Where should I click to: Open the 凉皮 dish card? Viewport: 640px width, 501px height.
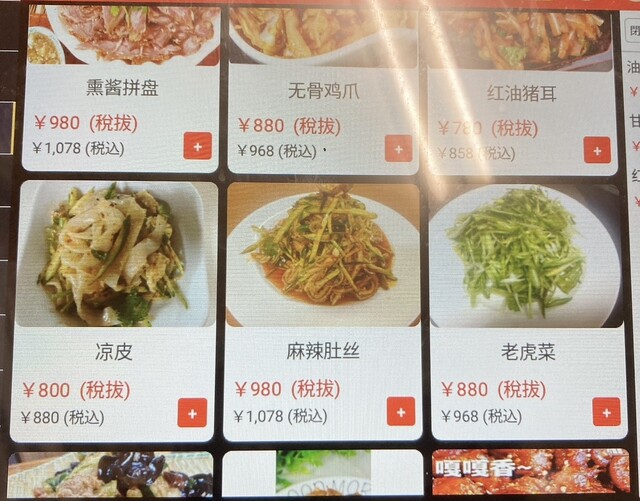point(116,256)
